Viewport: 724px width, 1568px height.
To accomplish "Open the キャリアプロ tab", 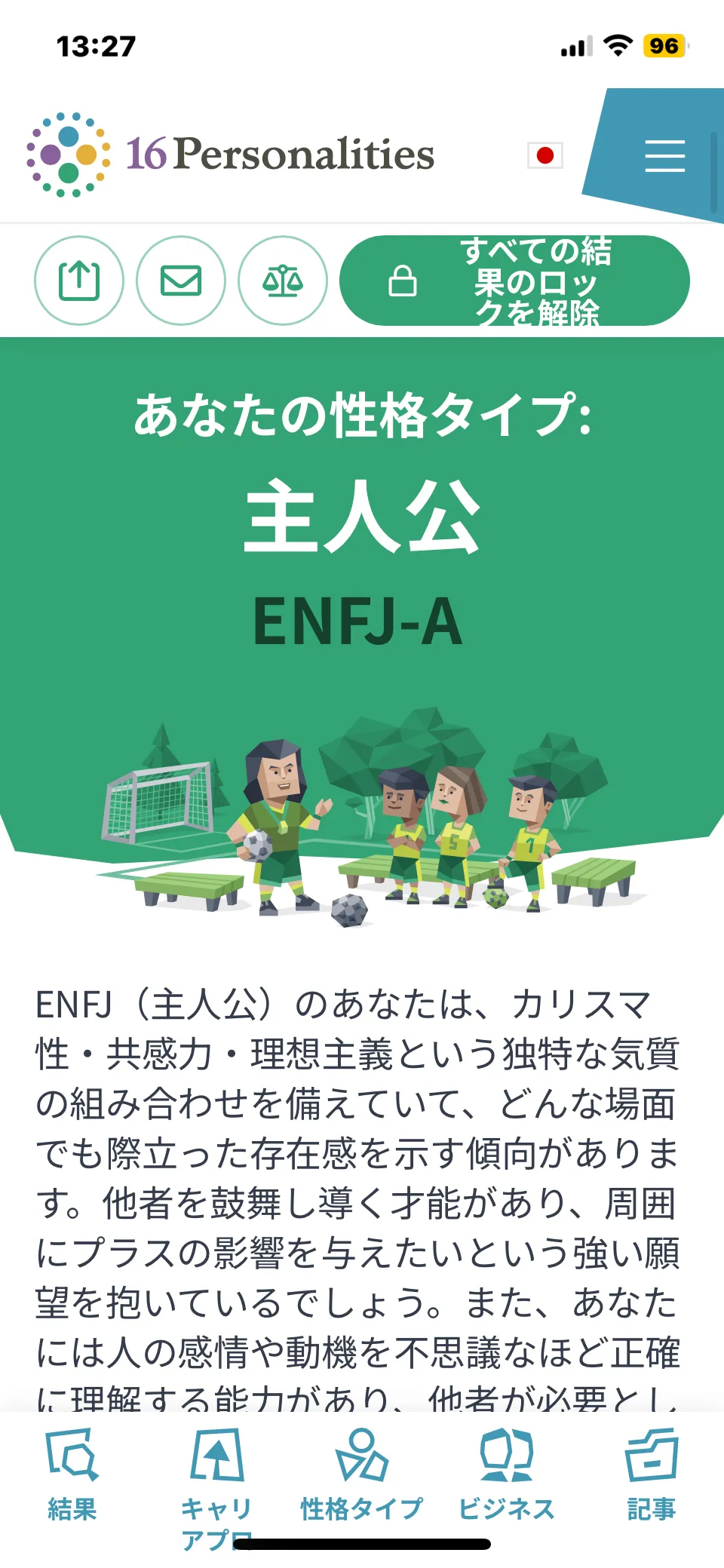I will [216, 1482].
